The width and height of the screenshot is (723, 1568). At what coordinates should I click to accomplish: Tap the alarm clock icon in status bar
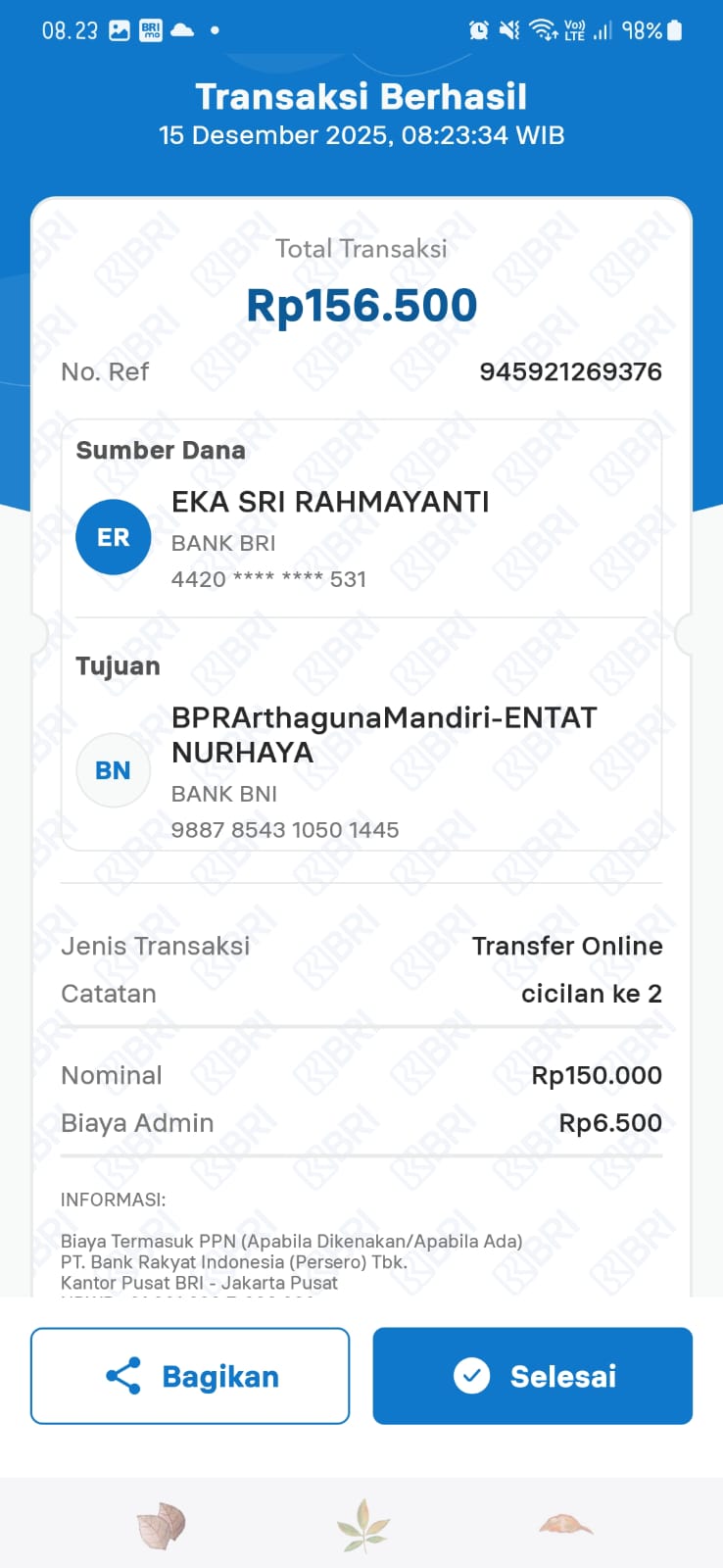coord(480,30)
